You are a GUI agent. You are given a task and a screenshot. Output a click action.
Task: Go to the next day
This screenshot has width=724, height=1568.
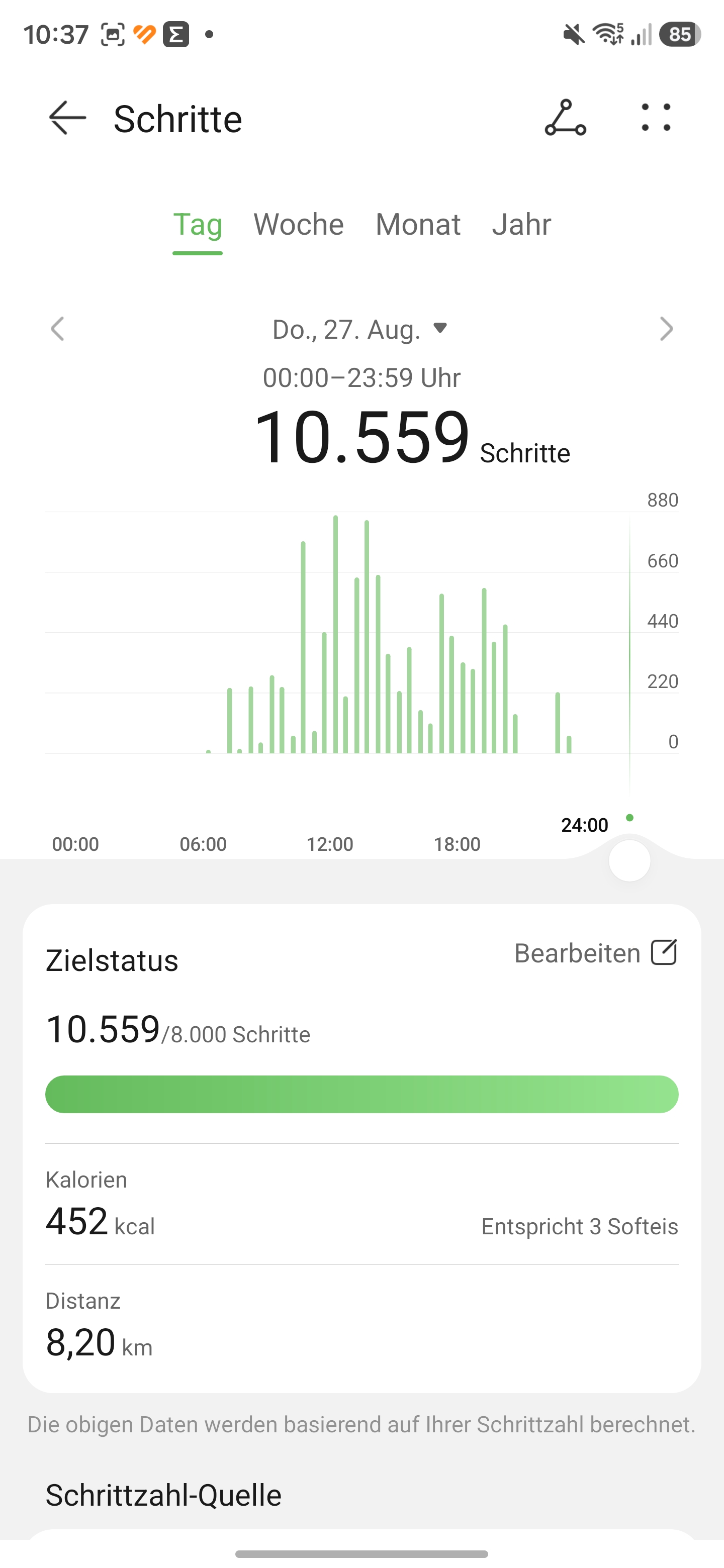[667, 329]
